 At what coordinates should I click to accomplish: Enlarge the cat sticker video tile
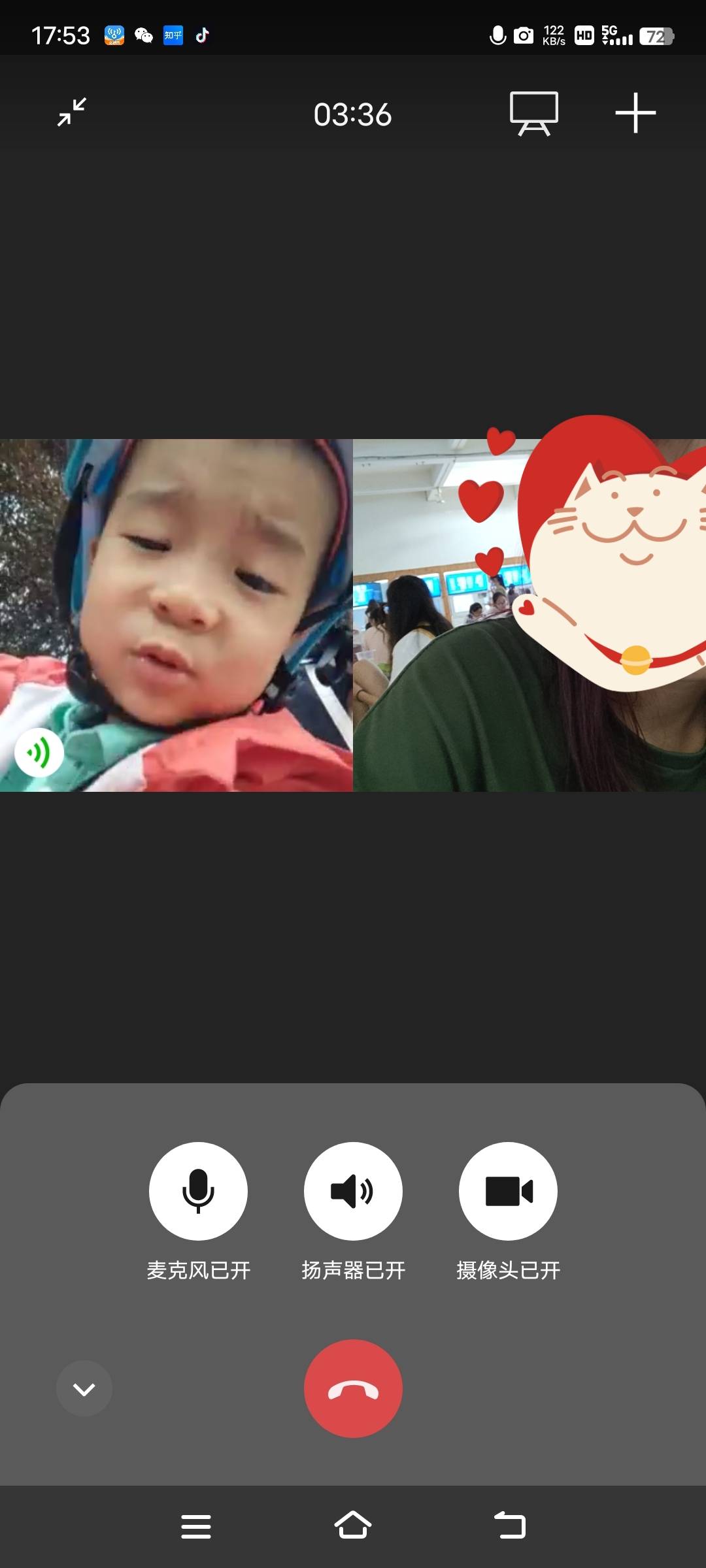(x=529, y=615)
